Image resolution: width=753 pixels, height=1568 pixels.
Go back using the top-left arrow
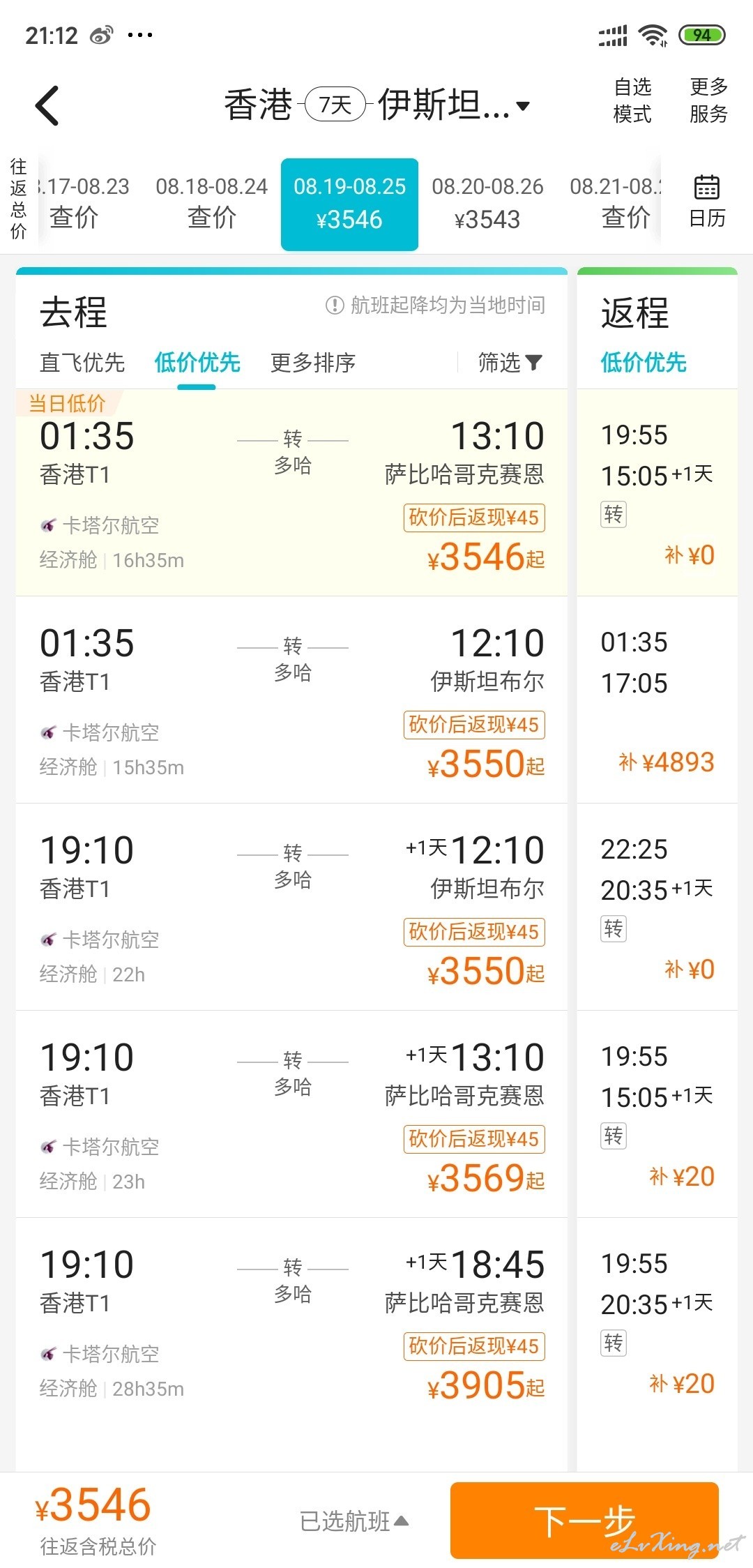coord(47,106)
